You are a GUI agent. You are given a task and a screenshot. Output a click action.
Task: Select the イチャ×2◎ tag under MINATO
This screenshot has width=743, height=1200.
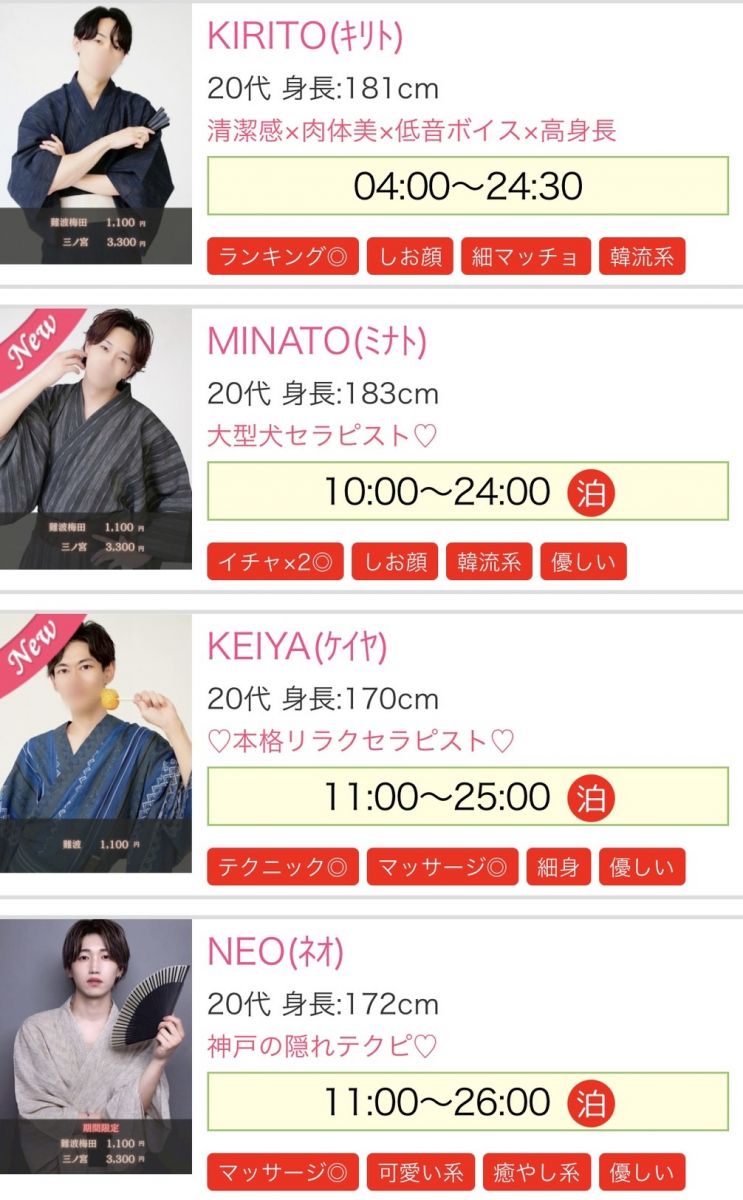pyautogui.click(x=275, y=562)
